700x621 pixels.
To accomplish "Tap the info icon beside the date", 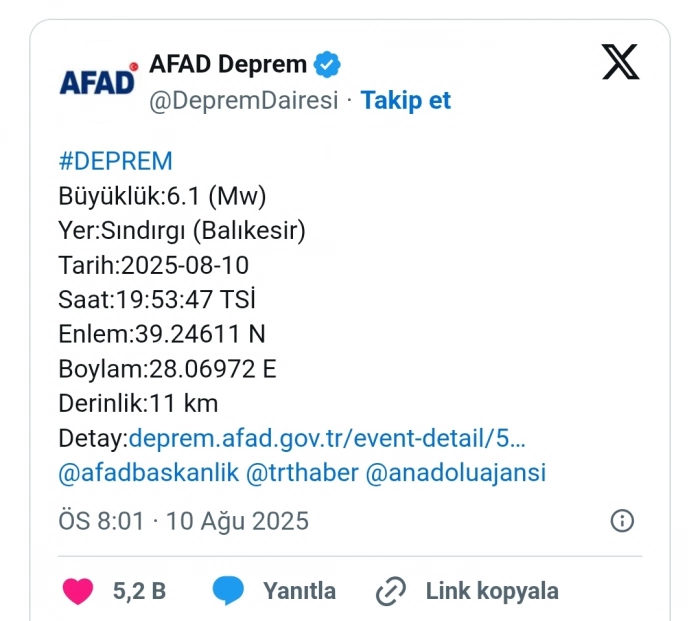I will 622,520.
